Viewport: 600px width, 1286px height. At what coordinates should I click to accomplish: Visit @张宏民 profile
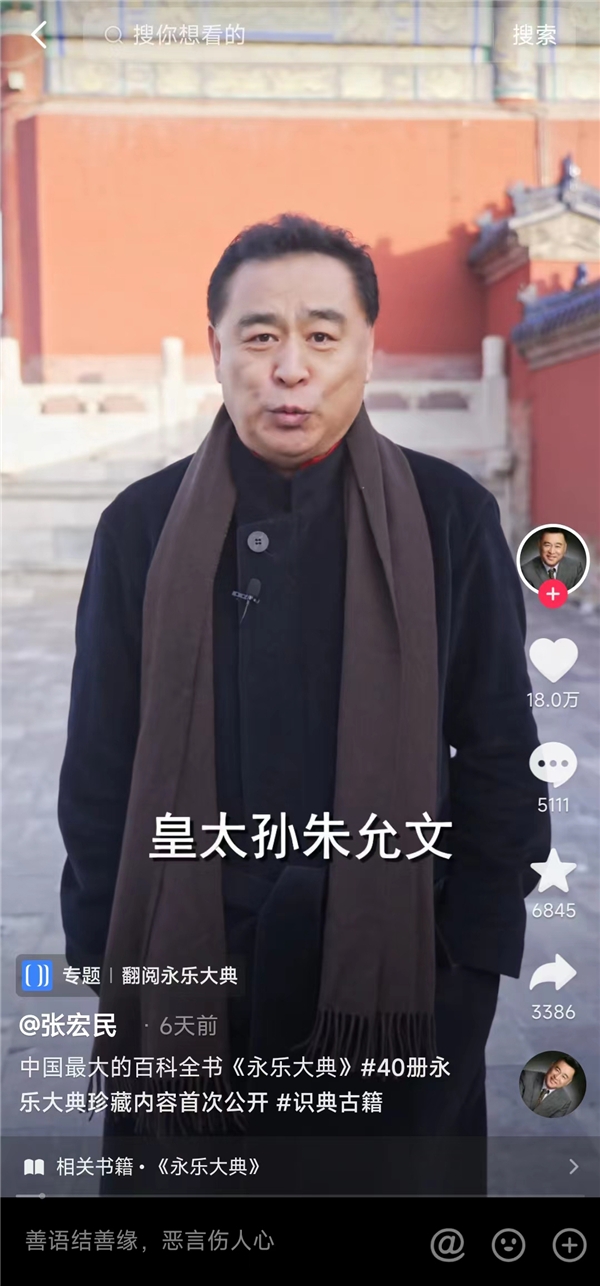click(68, 1025)
